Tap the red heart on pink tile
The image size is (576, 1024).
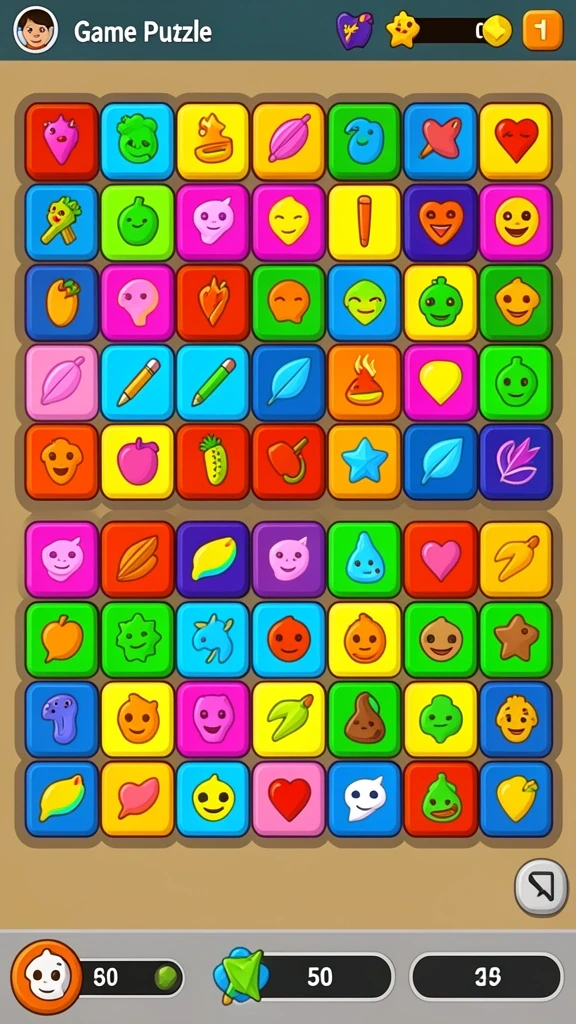click(x=289, y=799)
